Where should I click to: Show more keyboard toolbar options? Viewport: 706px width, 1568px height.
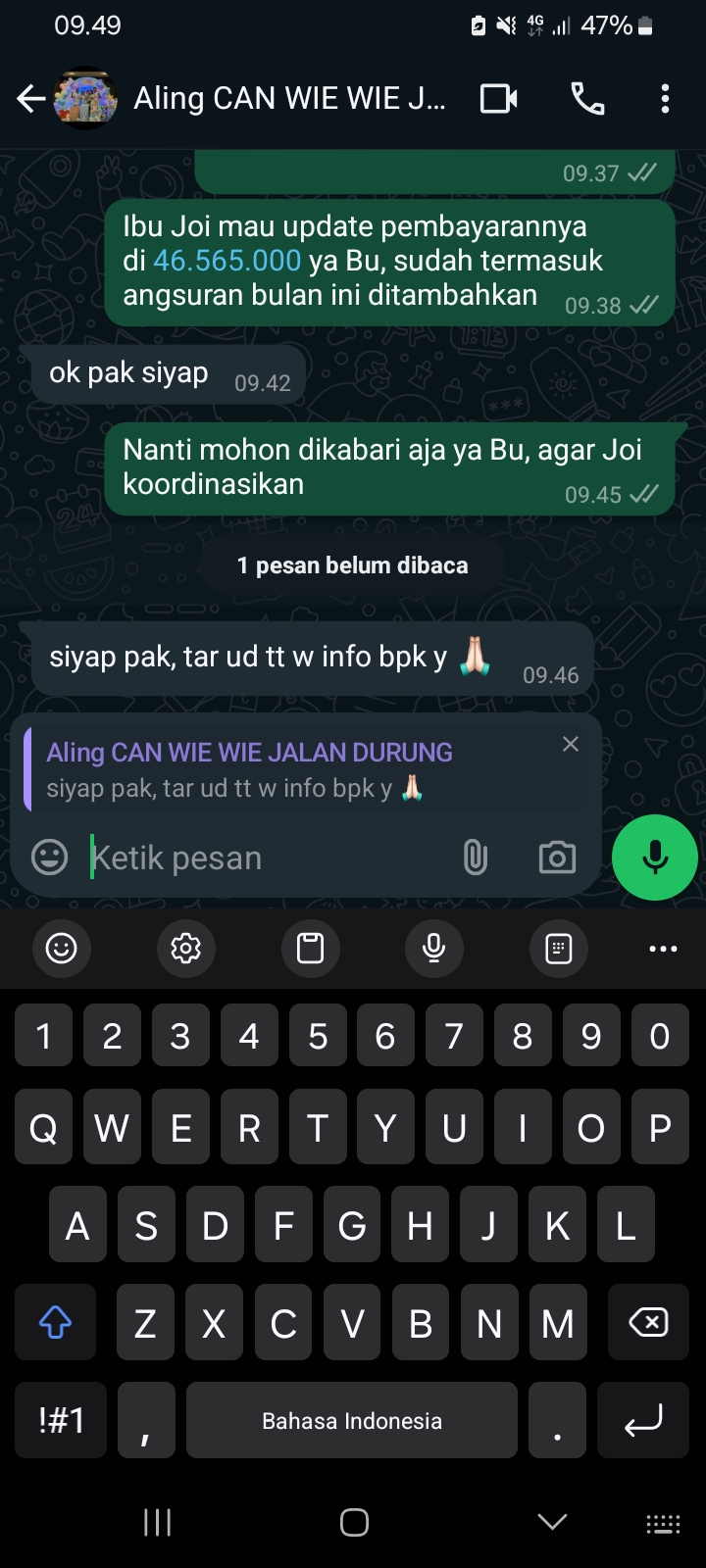point(663,948)
